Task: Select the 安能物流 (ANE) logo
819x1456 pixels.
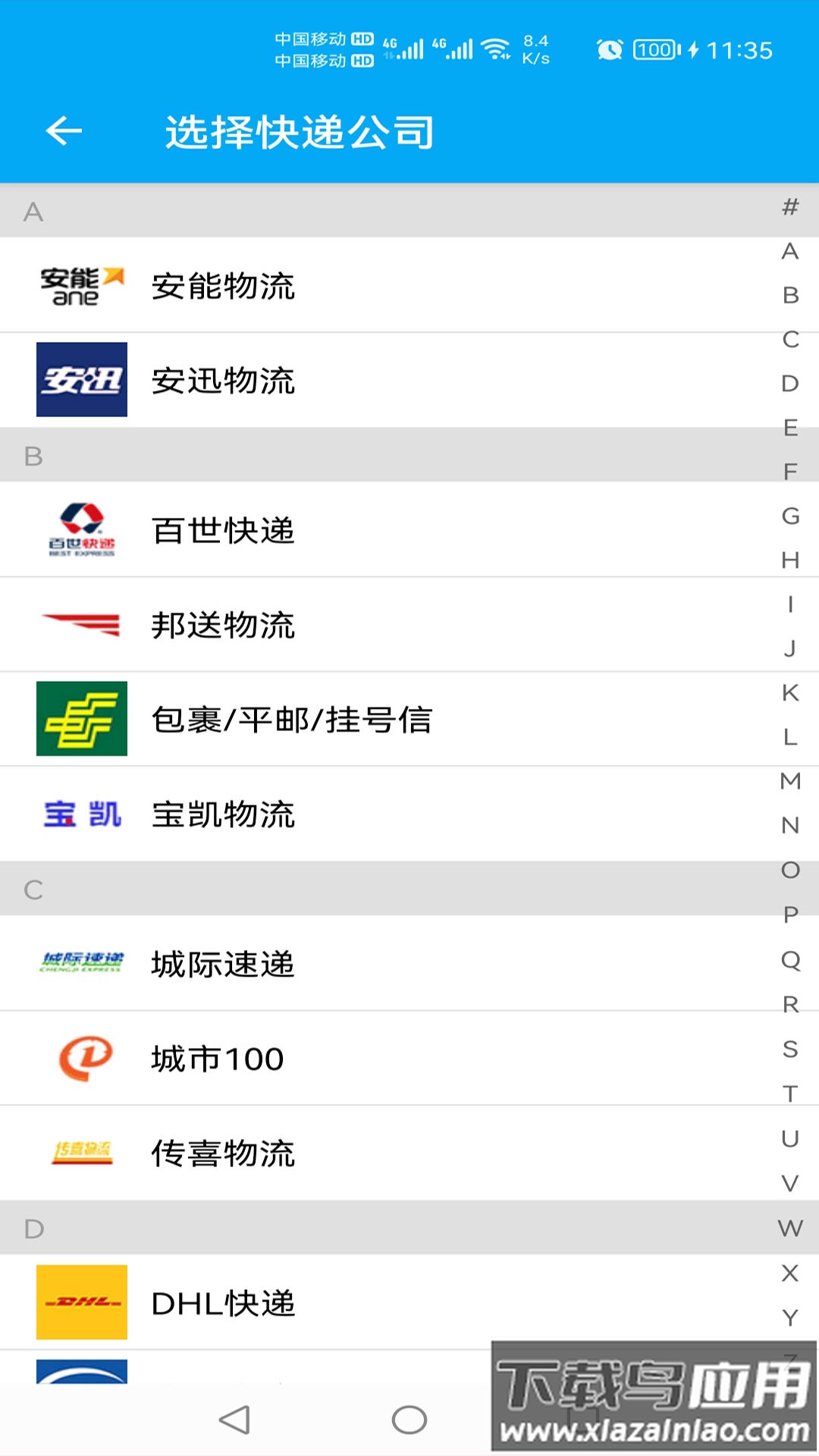Action: click(x=83, y=284)
